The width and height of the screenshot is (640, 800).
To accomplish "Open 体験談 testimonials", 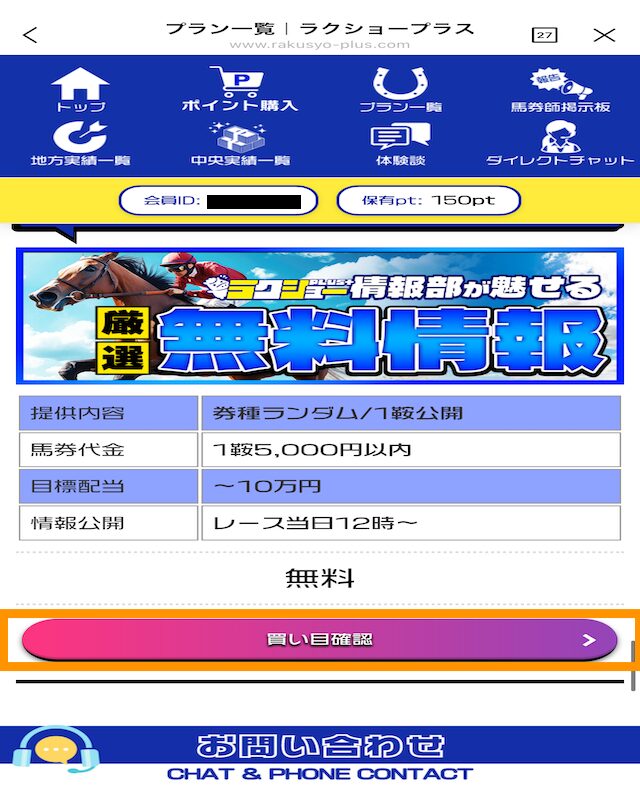I will [x=399, y=144].
